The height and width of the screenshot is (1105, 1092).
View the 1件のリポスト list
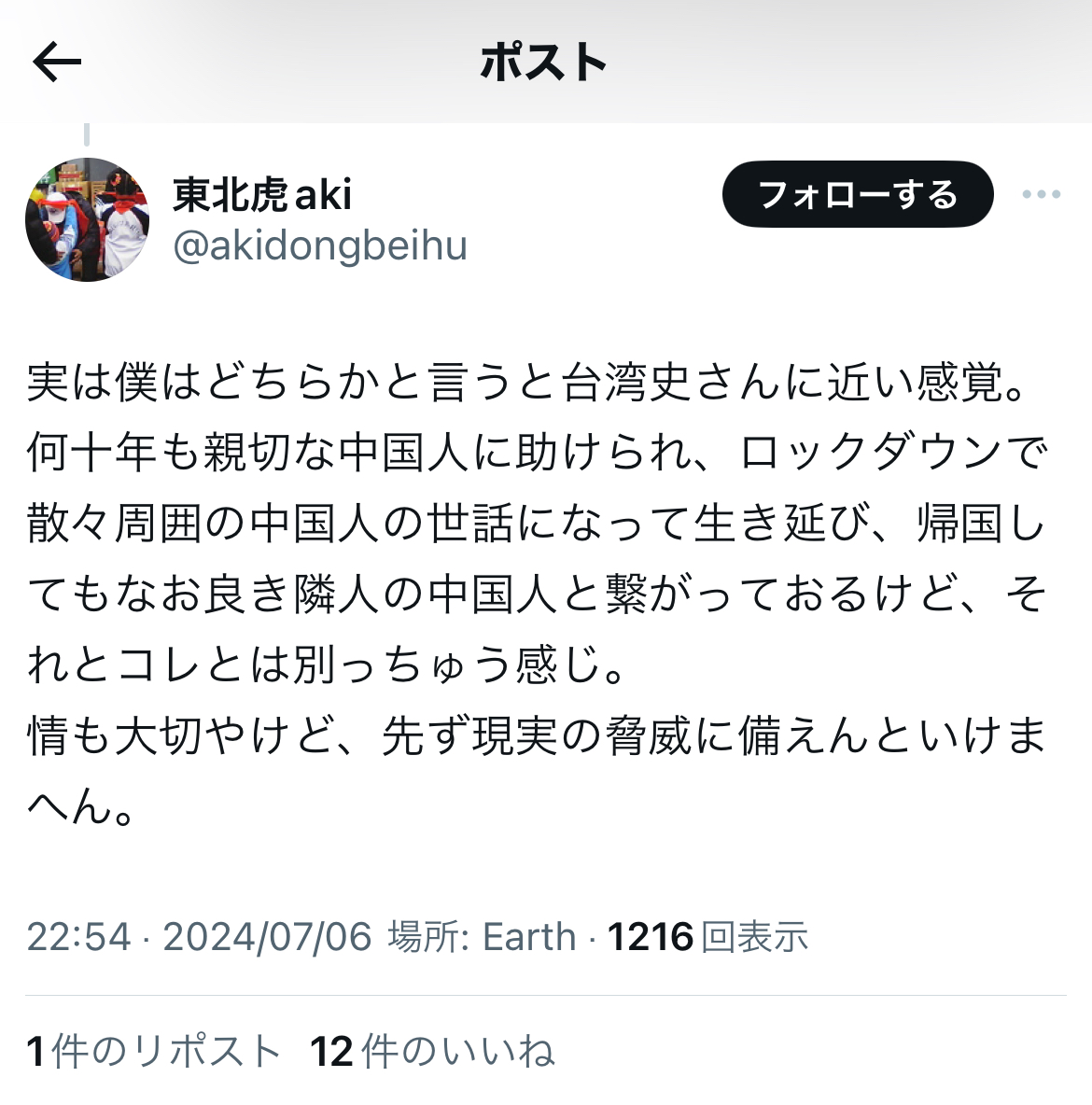tap(154, 1052)
